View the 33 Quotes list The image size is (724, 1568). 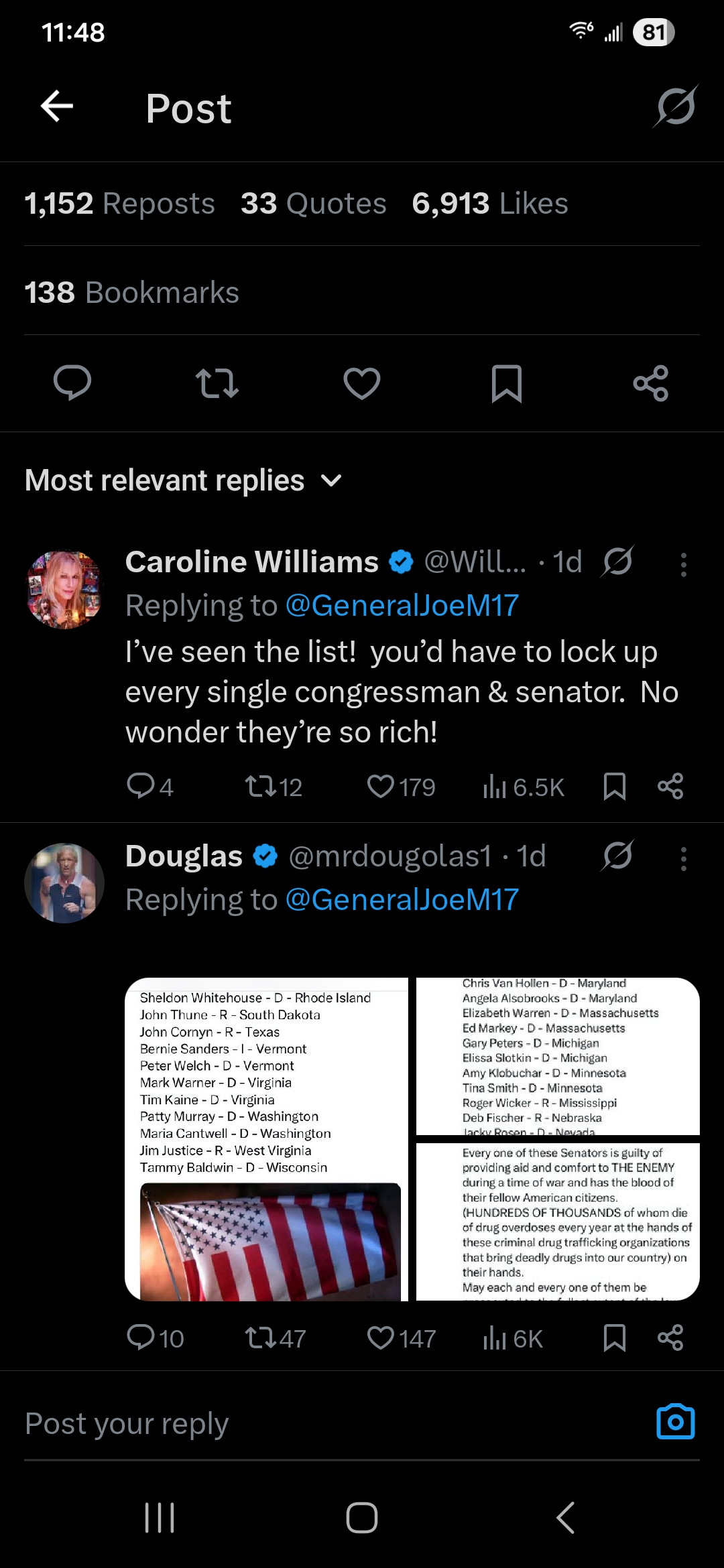point(313,204)
